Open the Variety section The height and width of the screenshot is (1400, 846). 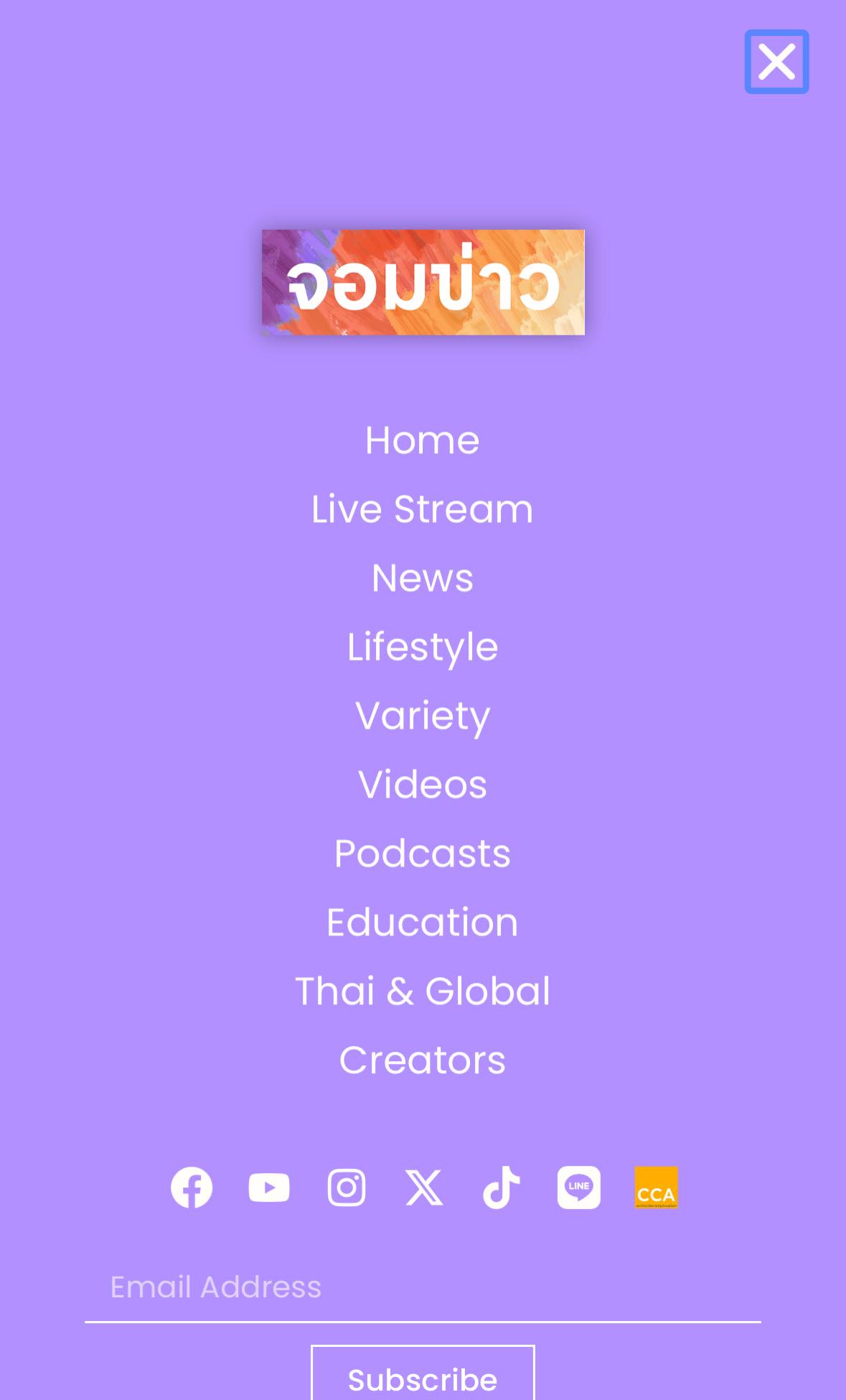pos(422,716)
